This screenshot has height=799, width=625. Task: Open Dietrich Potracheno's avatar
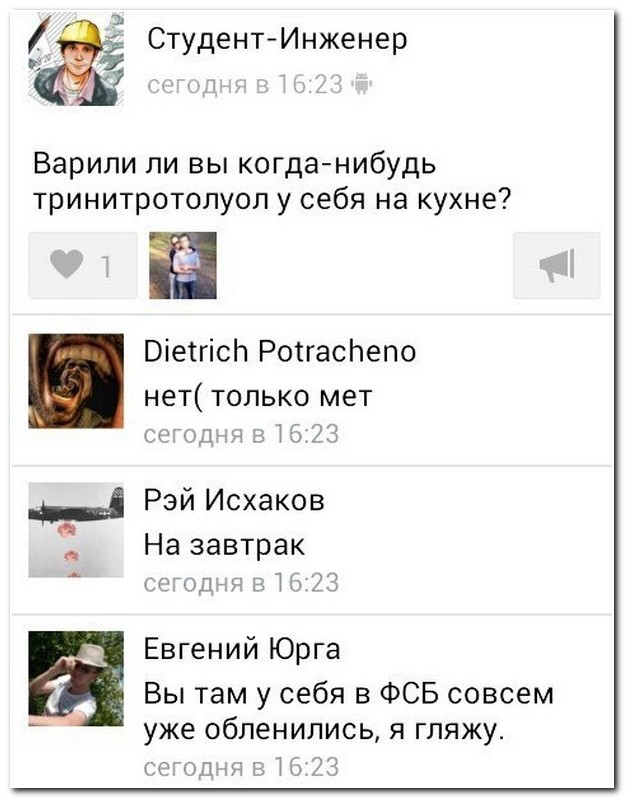[76, 381]
